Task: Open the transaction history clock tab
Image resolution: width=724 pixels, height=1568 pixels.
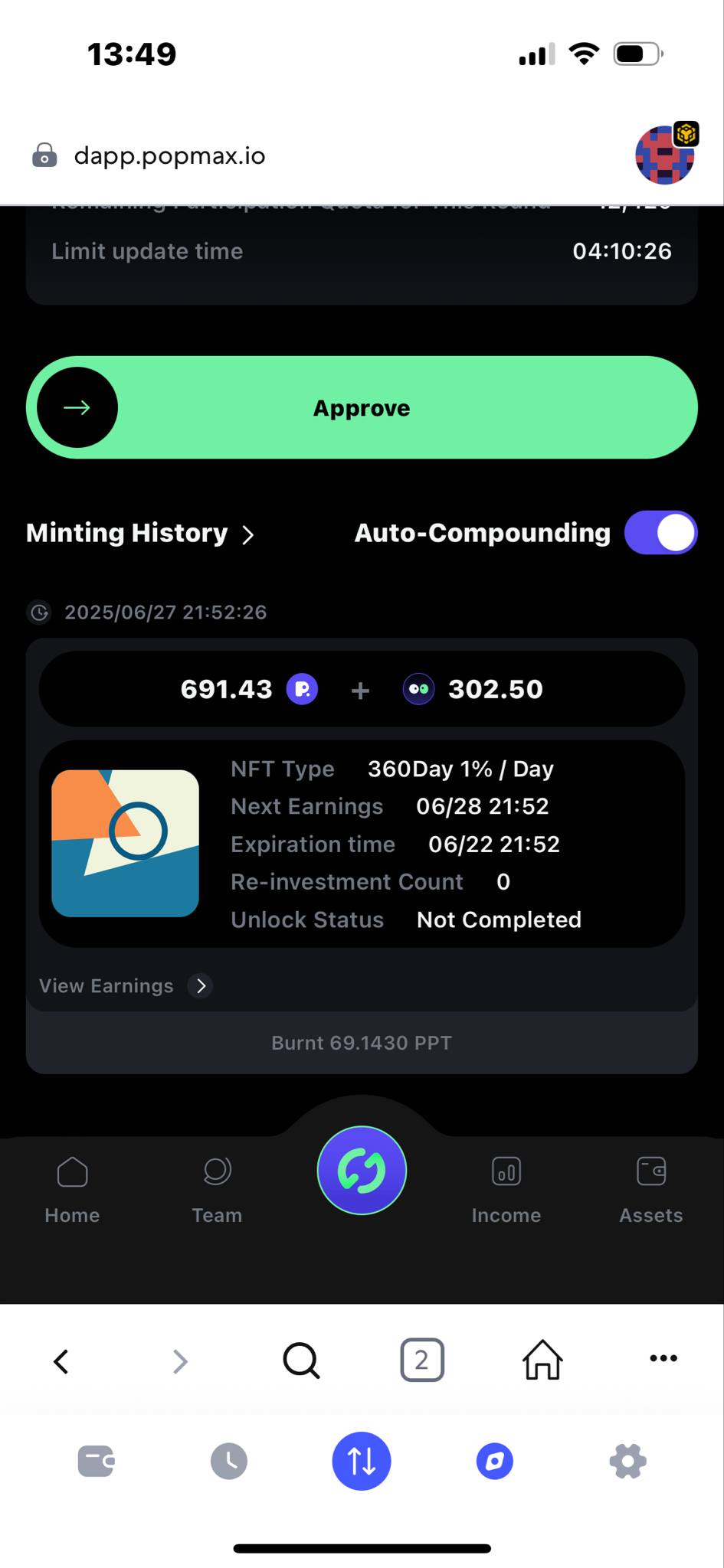Action: (229, 1461)
